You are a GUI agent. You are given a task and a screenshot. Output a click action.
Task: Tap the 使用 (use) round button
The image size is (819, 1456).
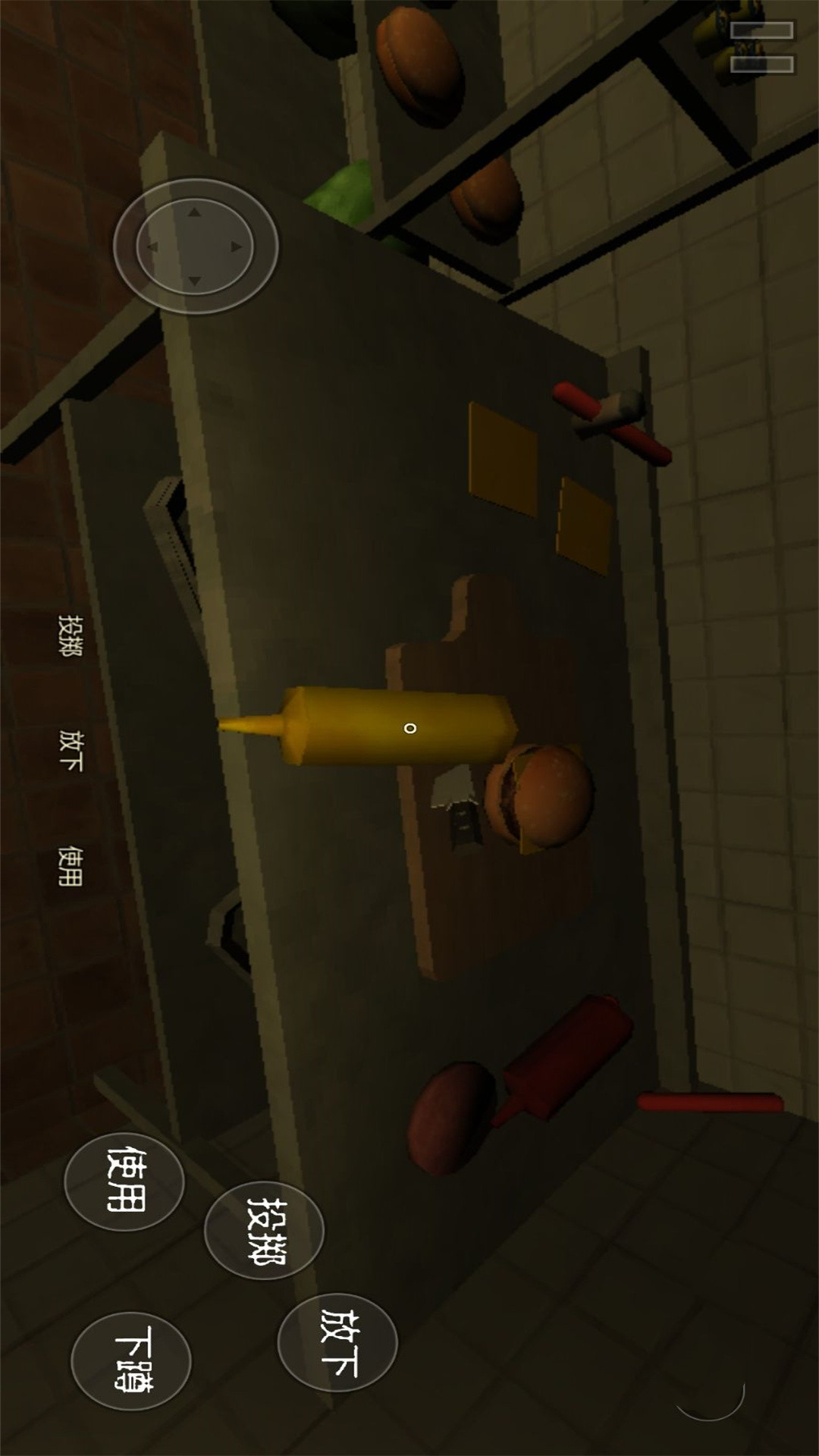click(x=124, y=1181)
